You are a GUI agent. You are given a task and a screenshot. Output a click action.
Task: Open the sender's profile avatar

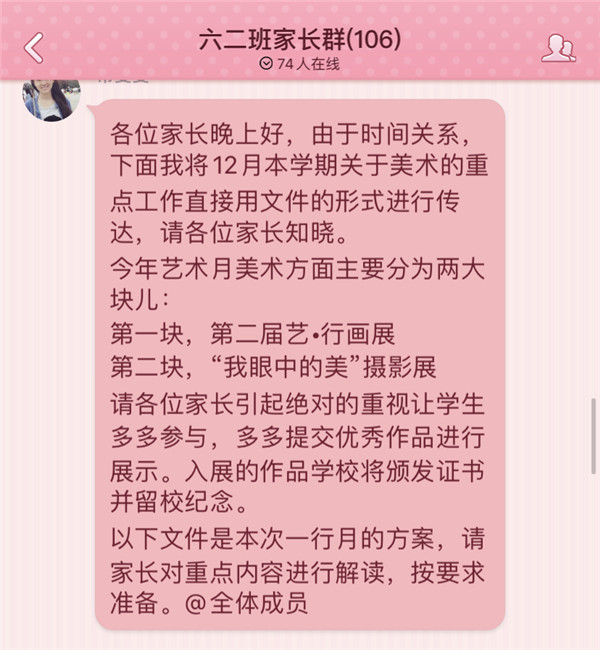tap(51, 99)
